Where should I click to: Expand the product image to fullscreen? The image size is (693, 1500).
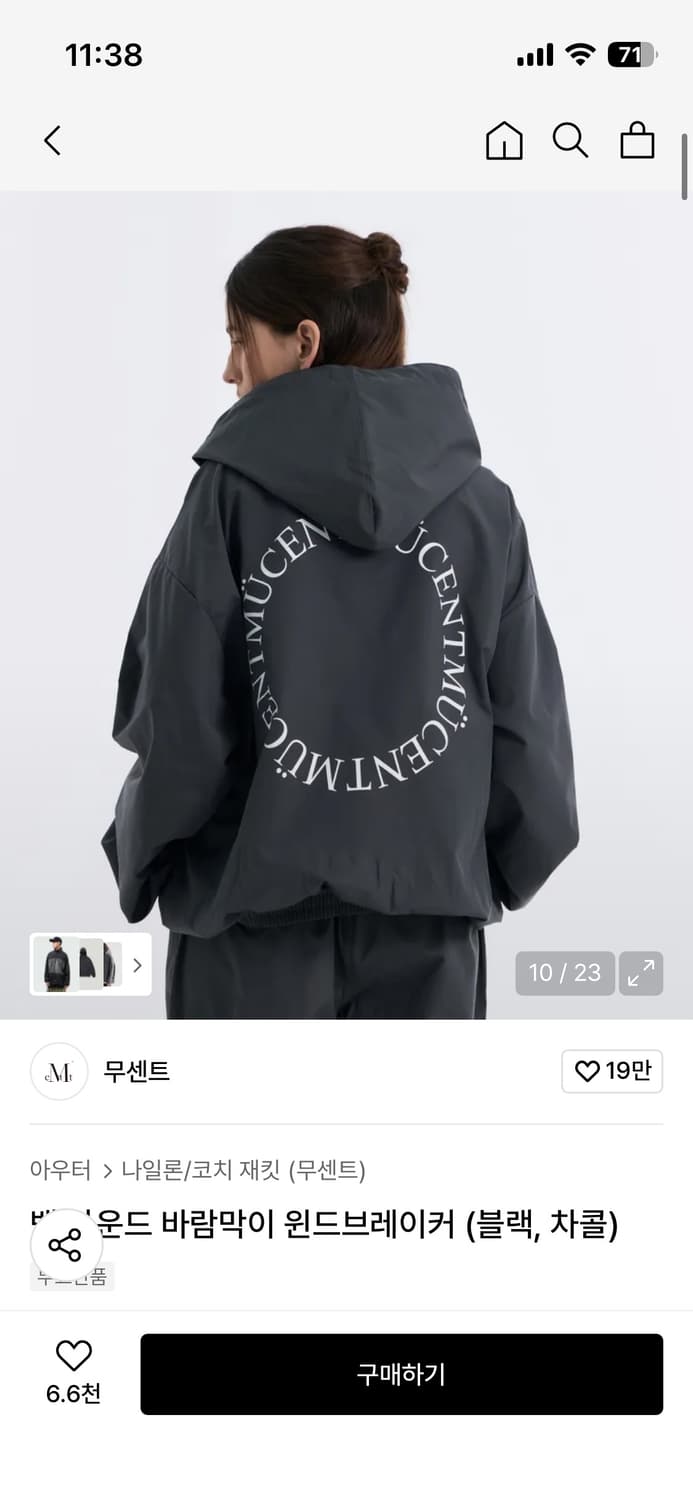(x=641, y=973)
